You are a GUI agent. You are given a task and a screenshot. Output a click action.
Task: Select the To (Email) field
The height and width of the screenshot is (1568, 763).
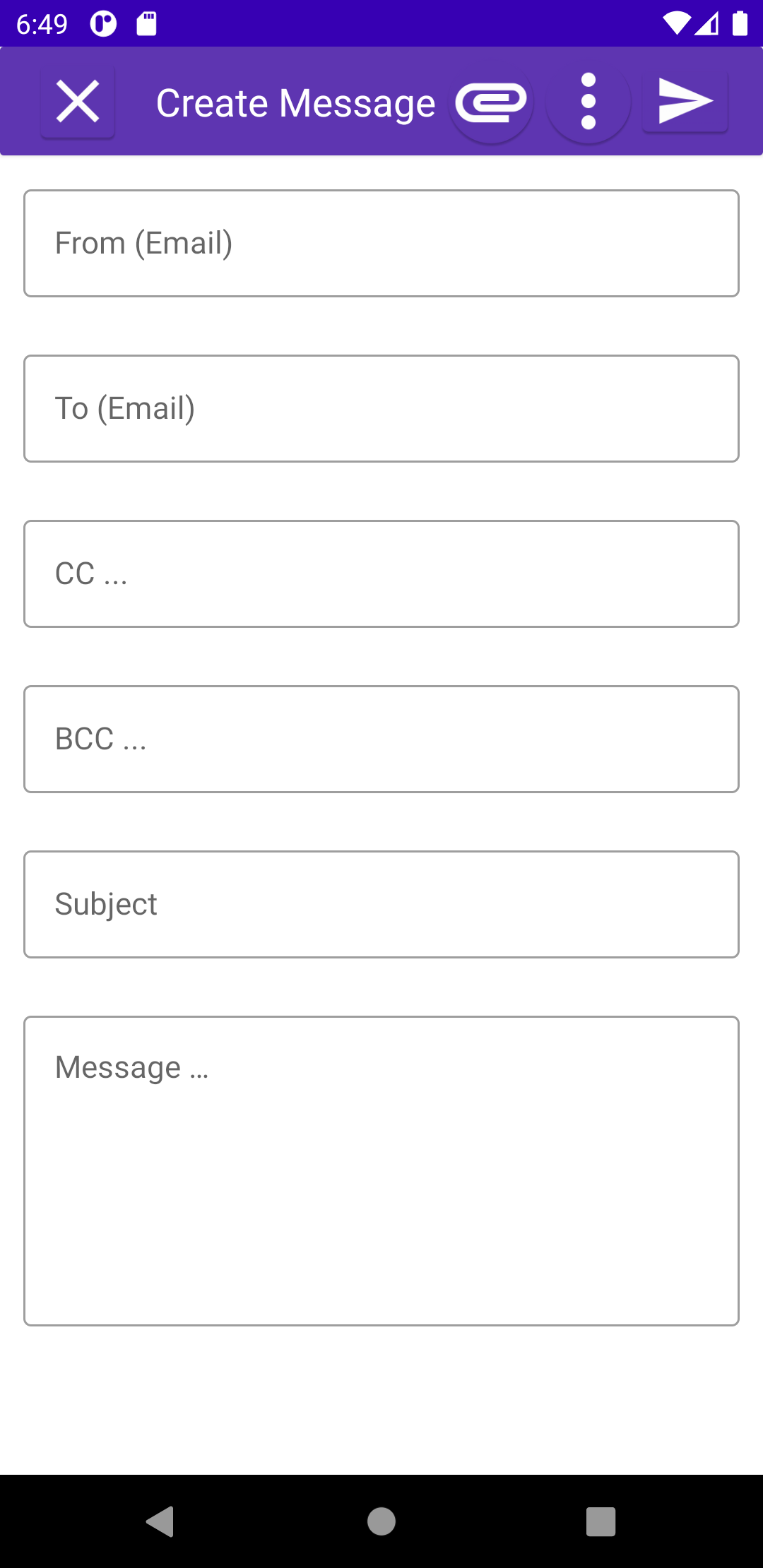click(381, 409)
